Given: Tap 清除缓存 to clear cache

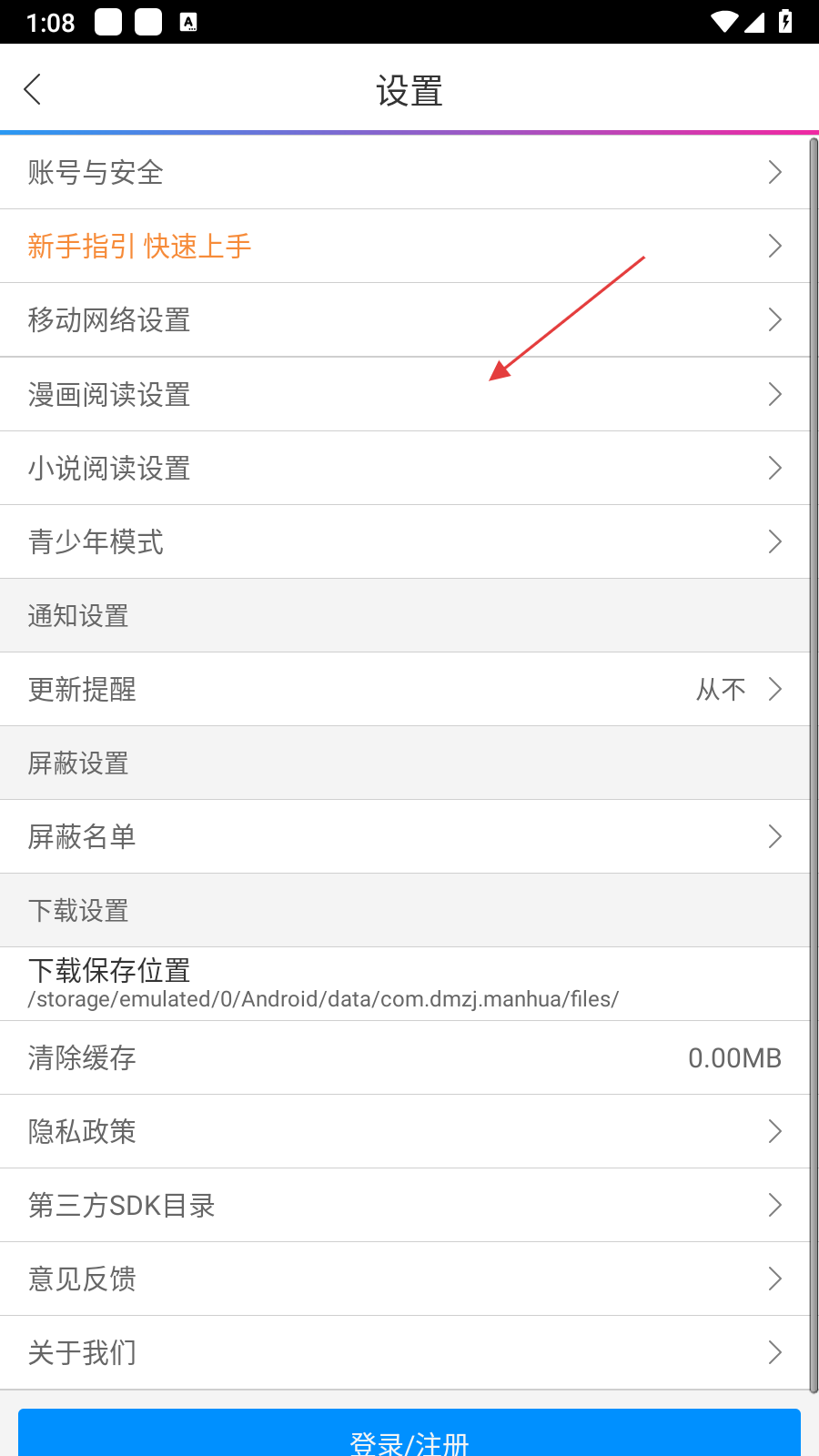Looking at the screenshot, I should [405, 1057].
